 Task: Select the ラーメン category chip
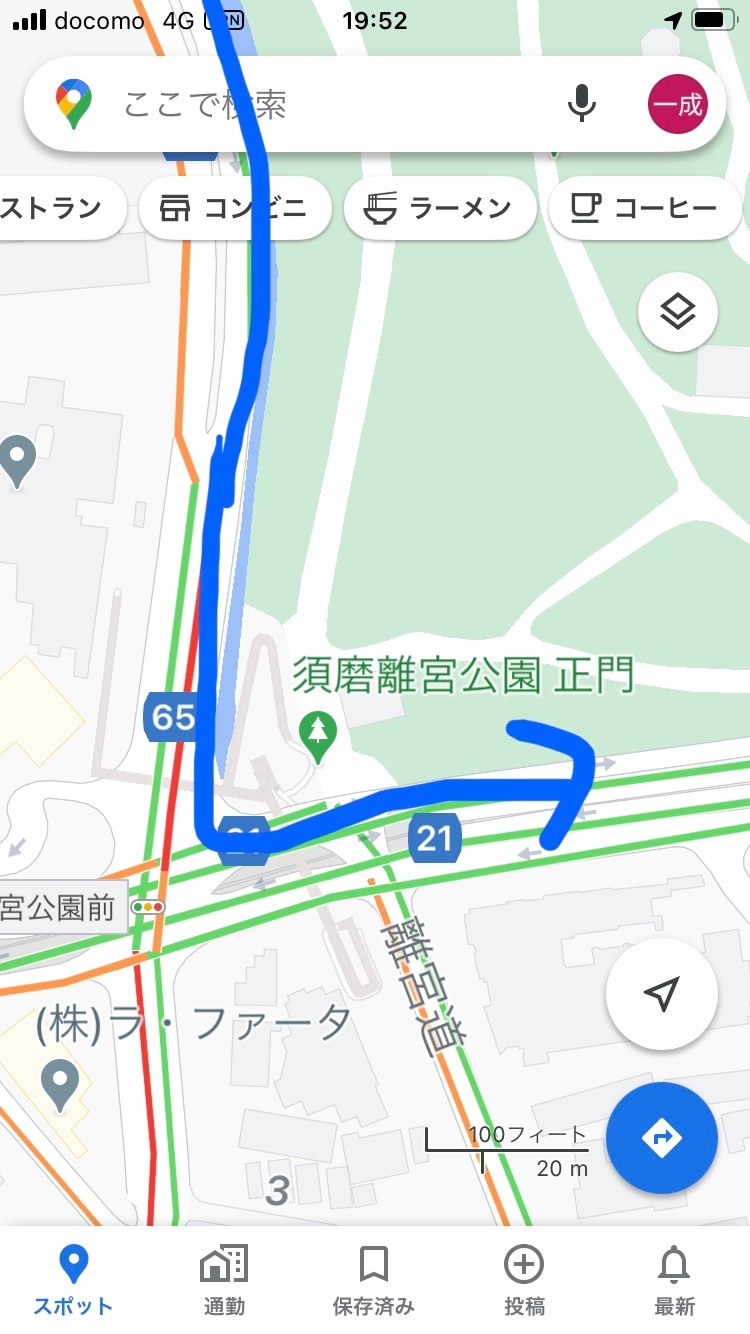(440, 208)
